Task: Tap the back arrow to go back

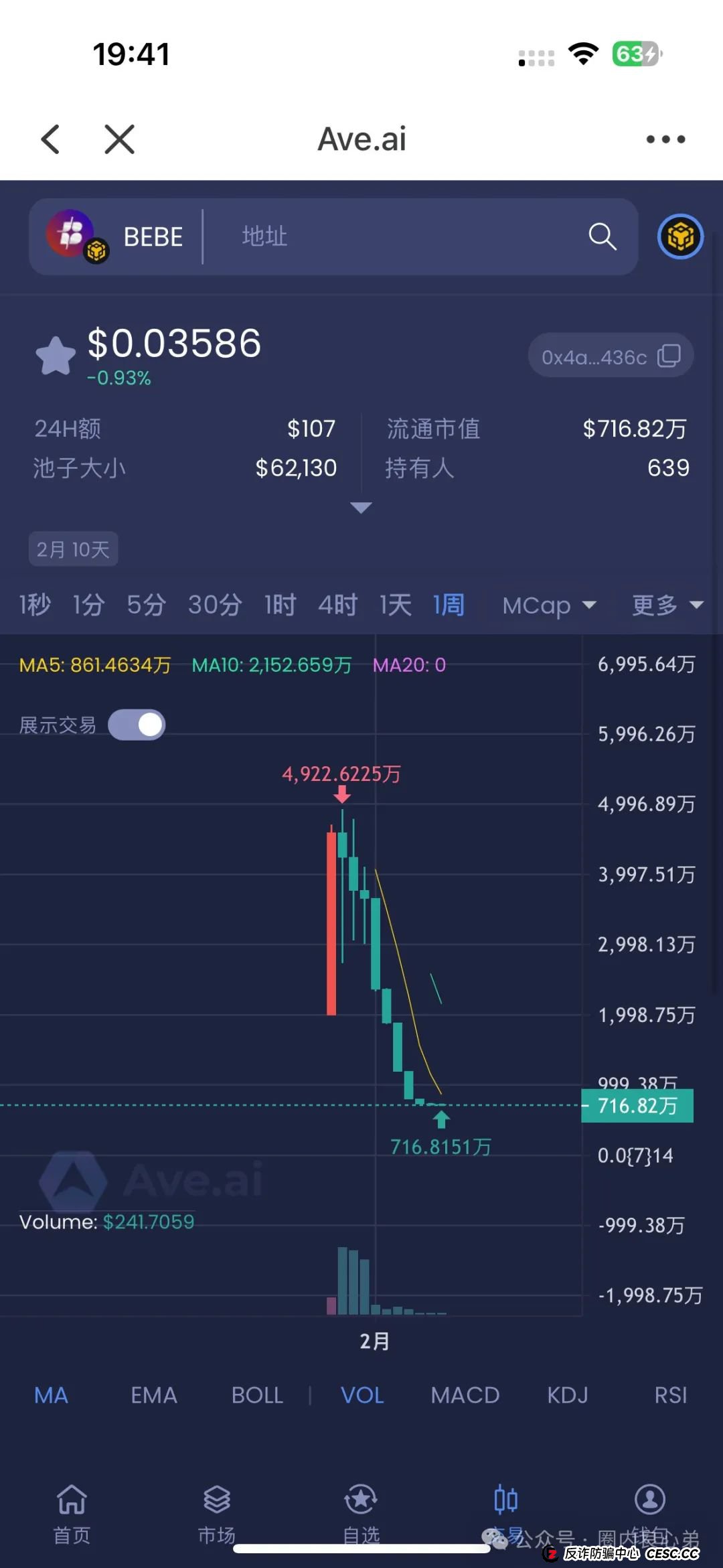Action: (51, 139)
